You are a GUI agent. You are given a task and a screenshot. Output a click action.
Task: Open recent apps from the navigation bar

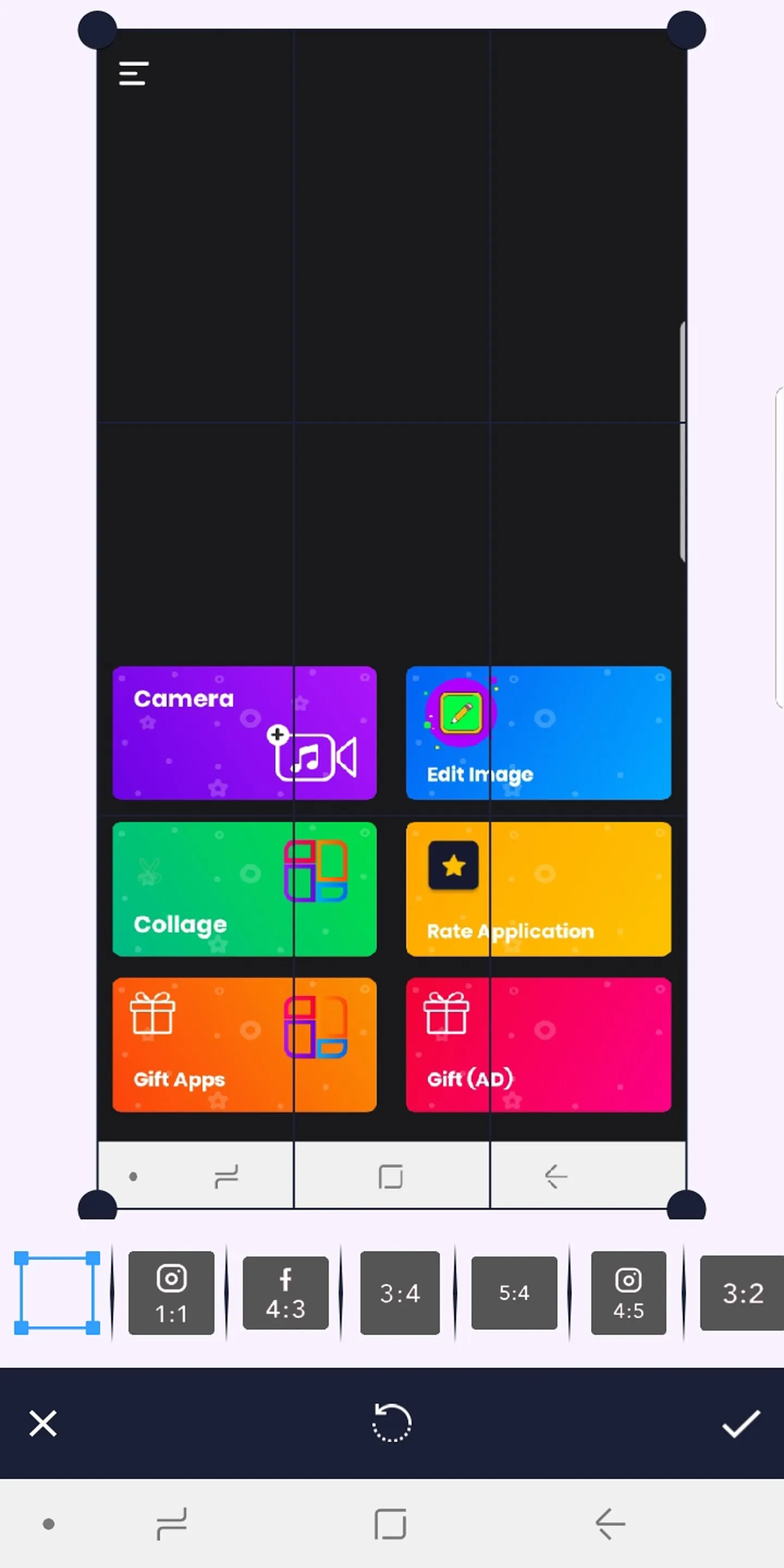click(x=171, y=1523)
